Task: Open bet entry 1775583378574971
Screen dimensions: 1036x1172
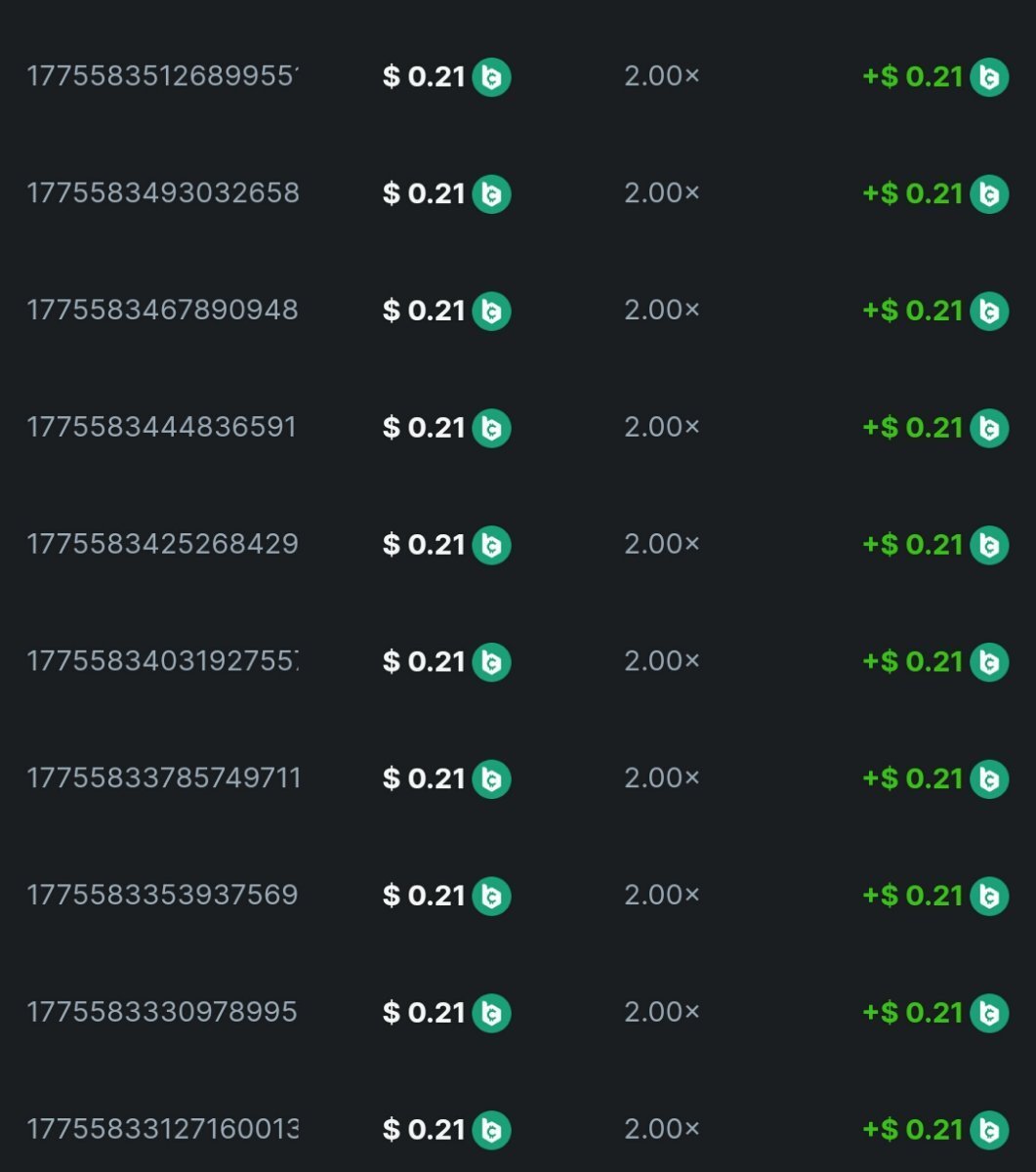Action: click(x=162, y=778)
